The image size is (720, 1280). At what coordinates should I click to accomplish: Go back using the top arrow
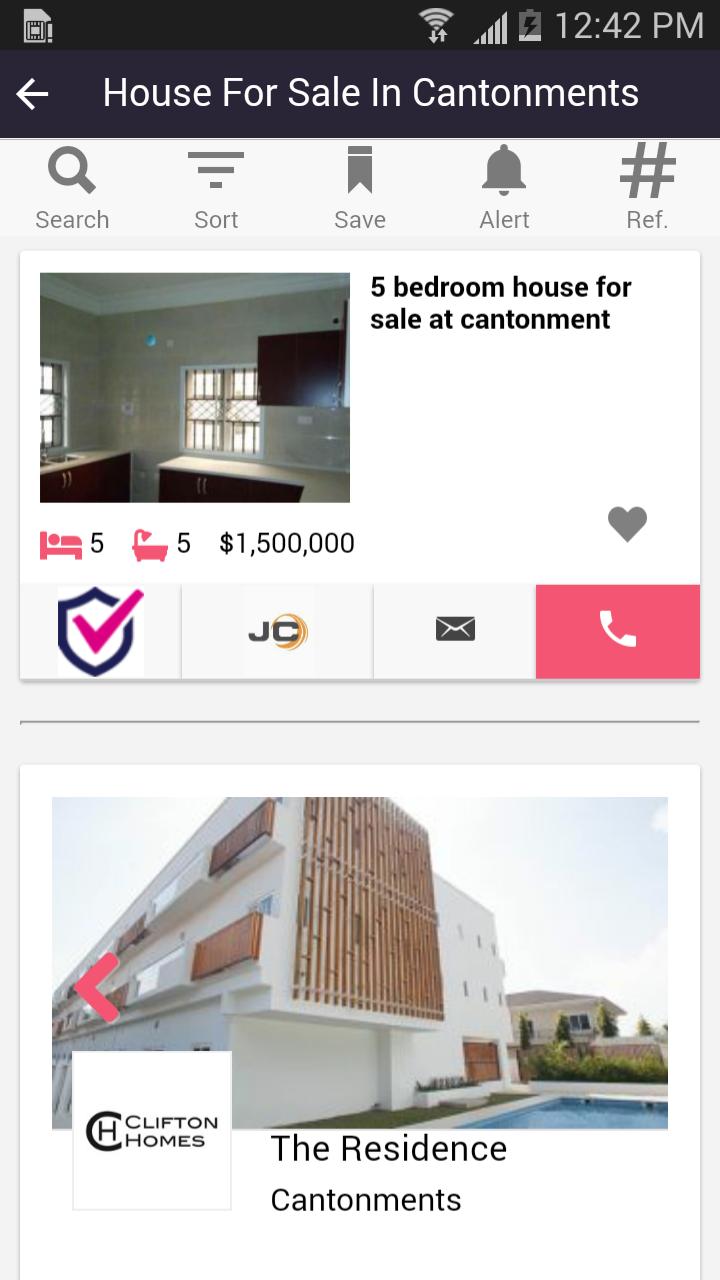pyautogui.click(x=33, y=94)
